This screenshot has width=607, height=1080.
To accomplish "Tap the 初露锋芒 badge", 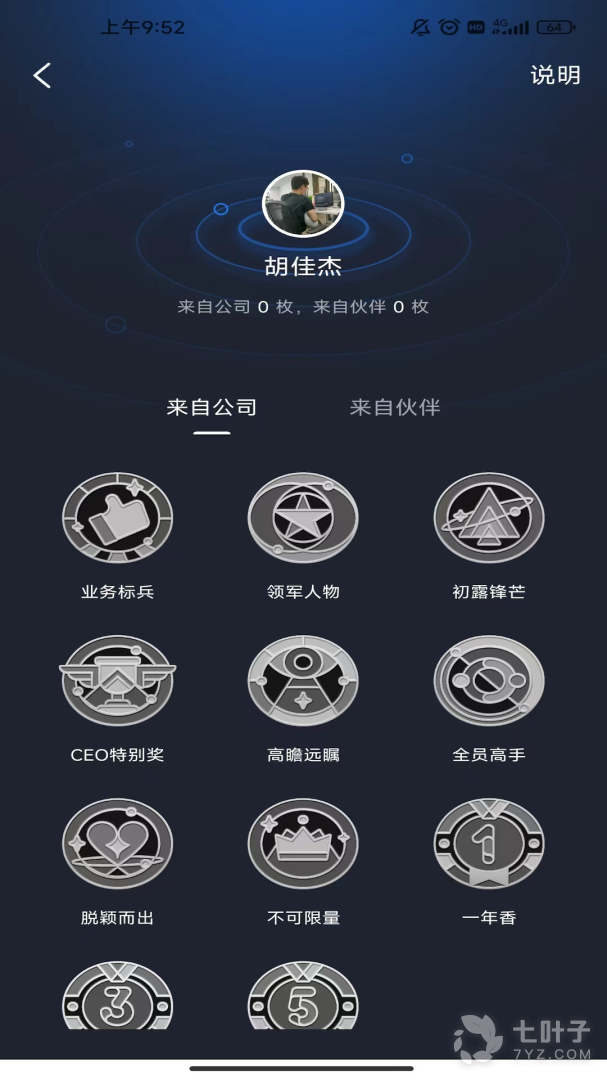I will point(489,519).
